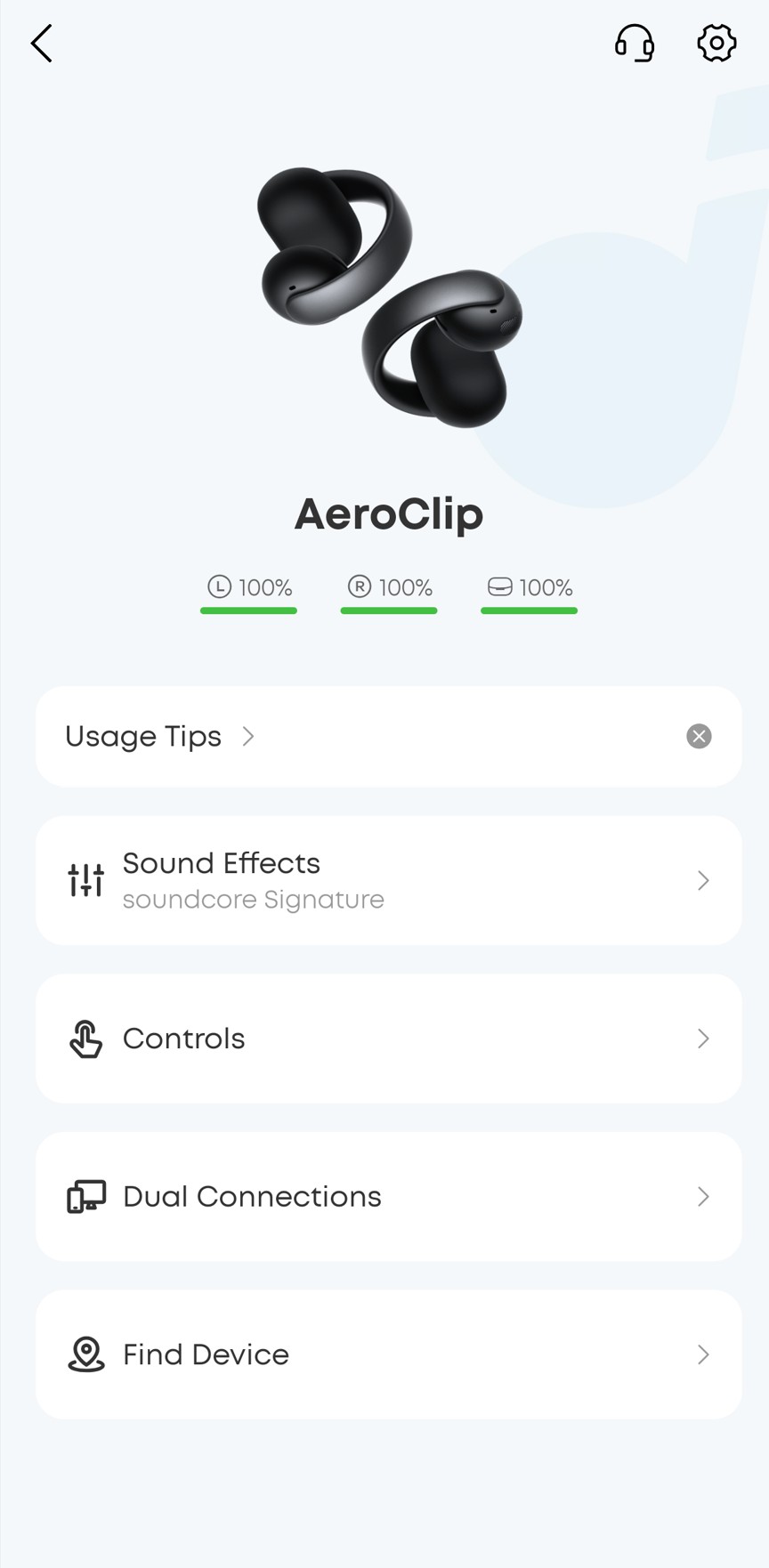Image resolution: width=769 pixels, height=1568 pixels.
Task: Open Sound Effects settings
Action: click(x=388, y=880)
